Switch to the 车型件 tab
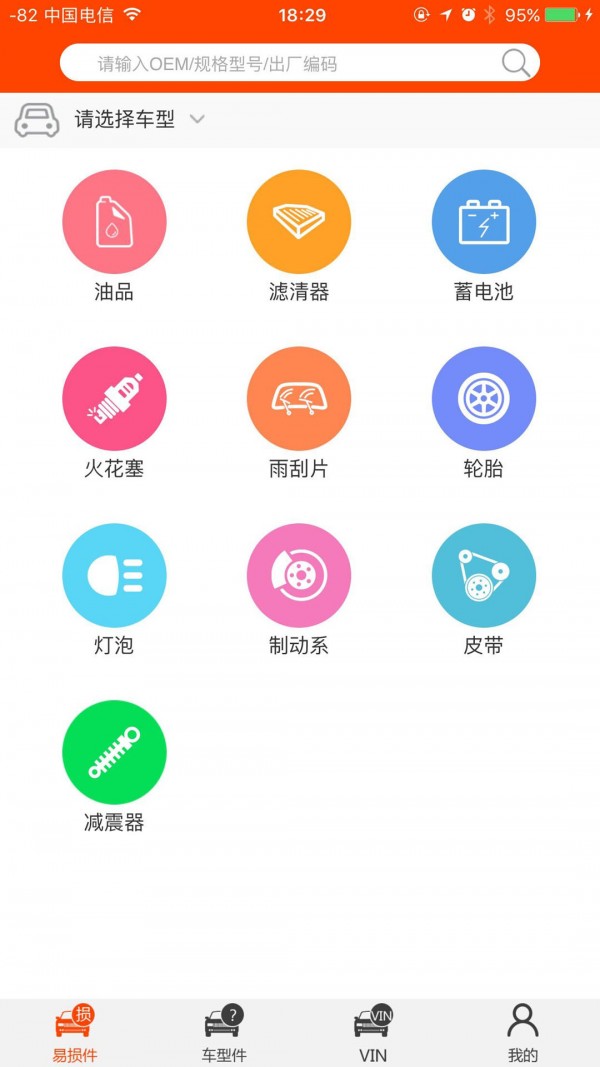 (x=224, y=1033)
